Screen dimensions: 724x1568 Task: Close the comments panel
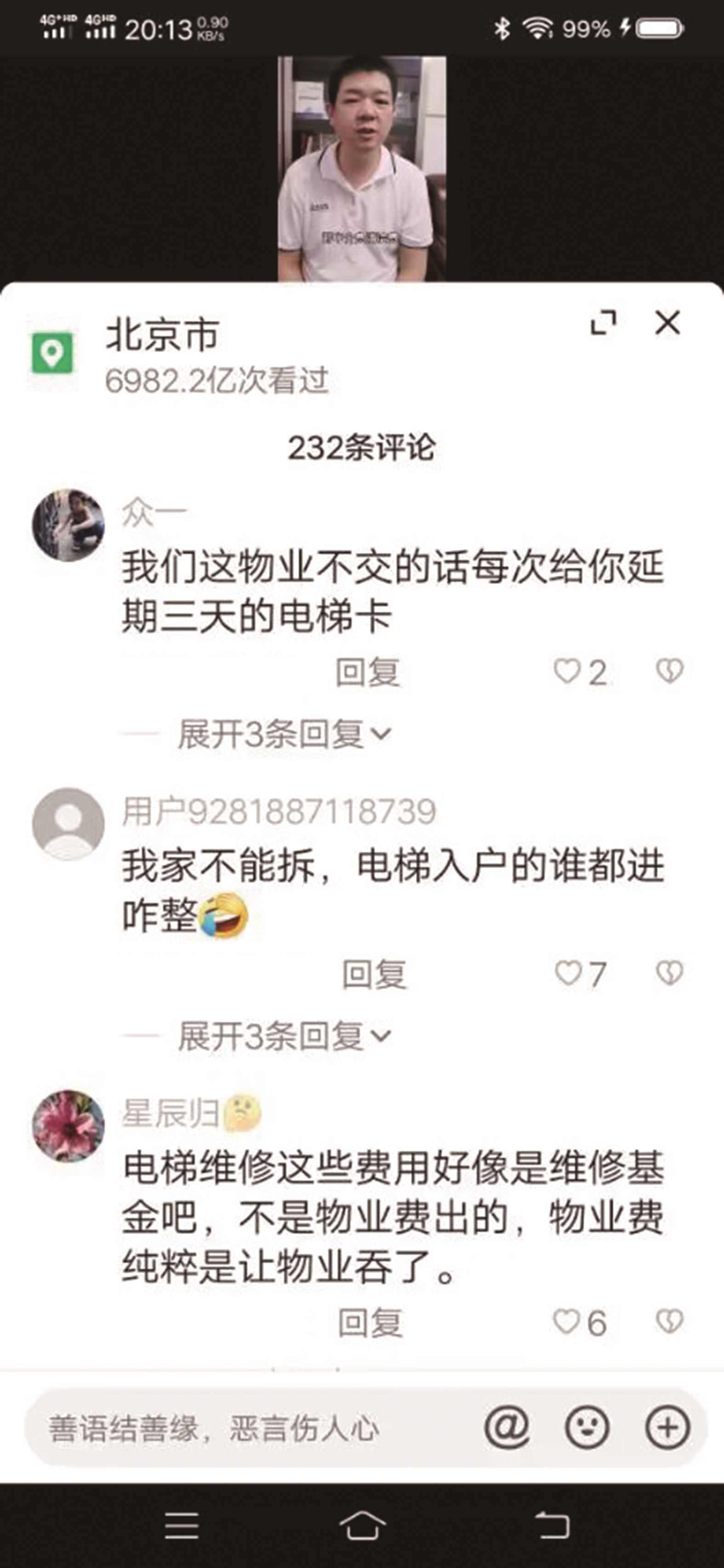tap(667, 323)
